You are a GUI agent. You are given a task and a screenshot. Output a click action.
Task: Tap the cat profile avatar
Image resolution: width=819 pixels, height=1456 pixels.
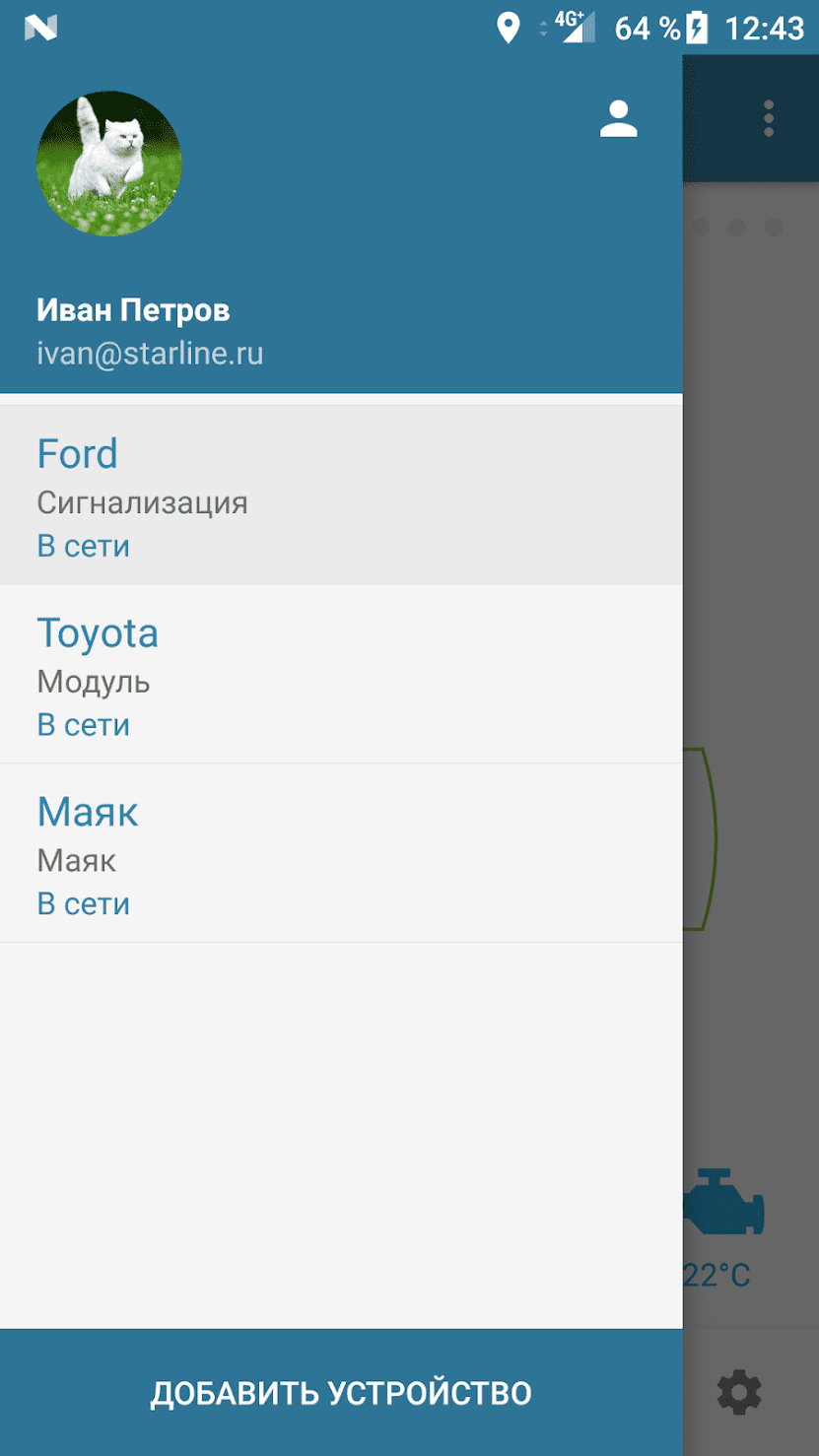[x=109, y=164]
